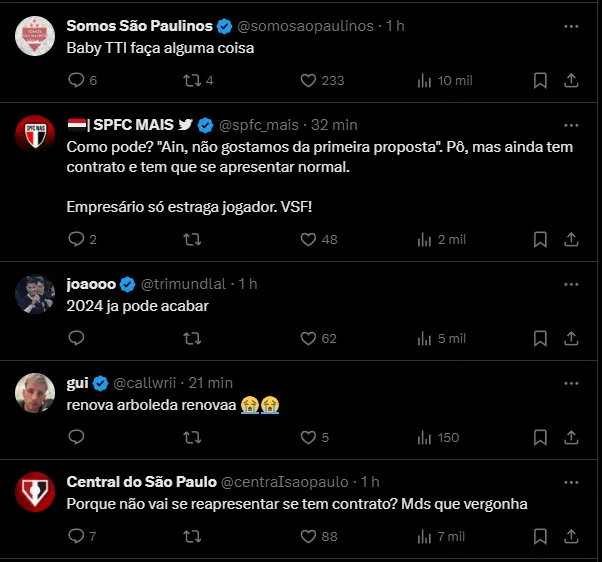Like joaooo's tweet about 2024
This screenshot has height=562, width=602.
click(x=309, y=338)
